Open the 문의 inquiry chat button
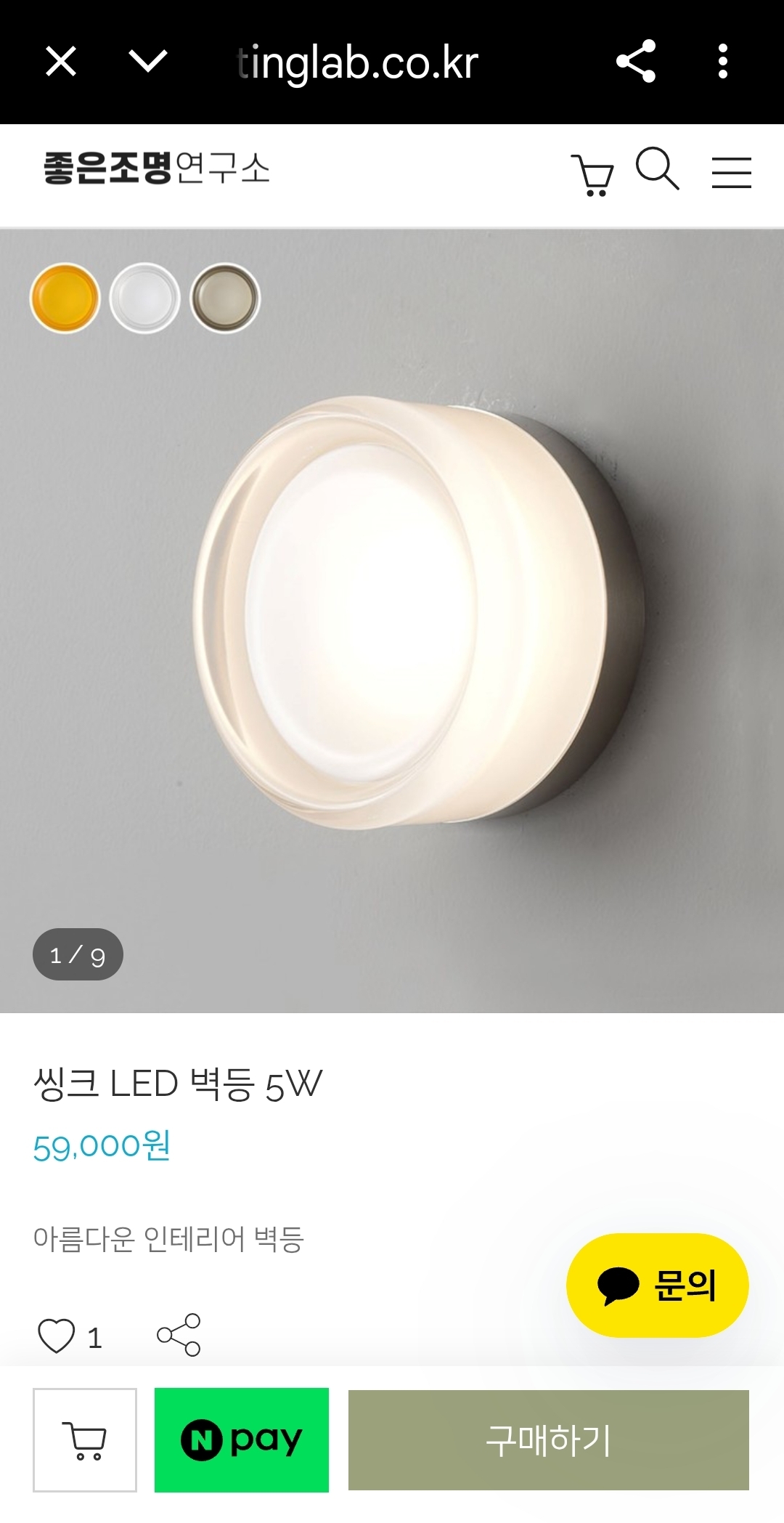Image resolution: width=784 pixels, height=1523 pixels. pyautogui.click(x=657, y=1286)
